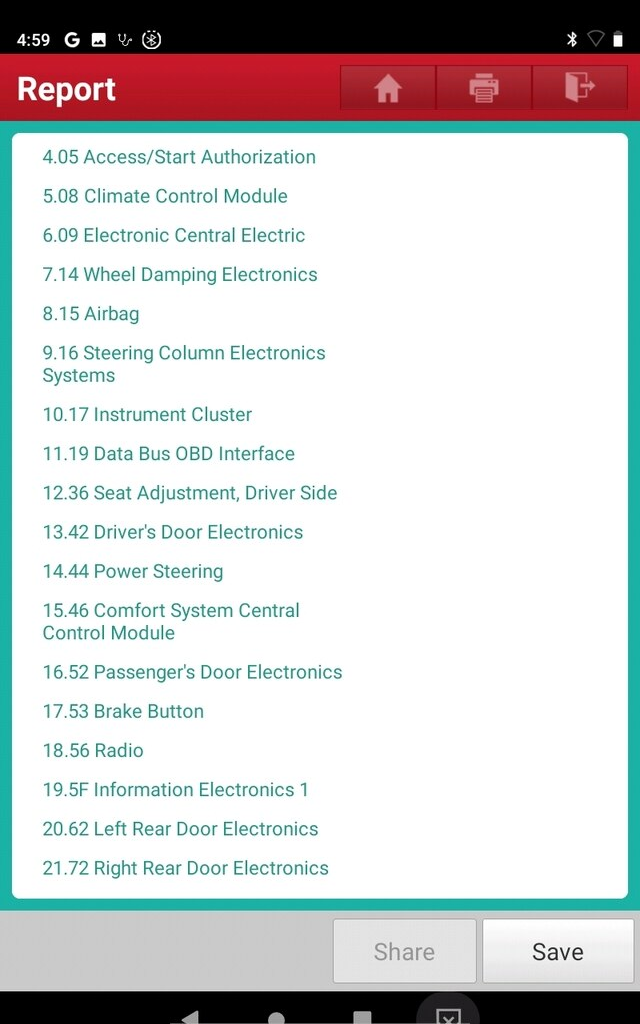This screenshot has height=1024, width=640.
Task: View 17.53 Brake Button entry
Action: click(123, 711)
